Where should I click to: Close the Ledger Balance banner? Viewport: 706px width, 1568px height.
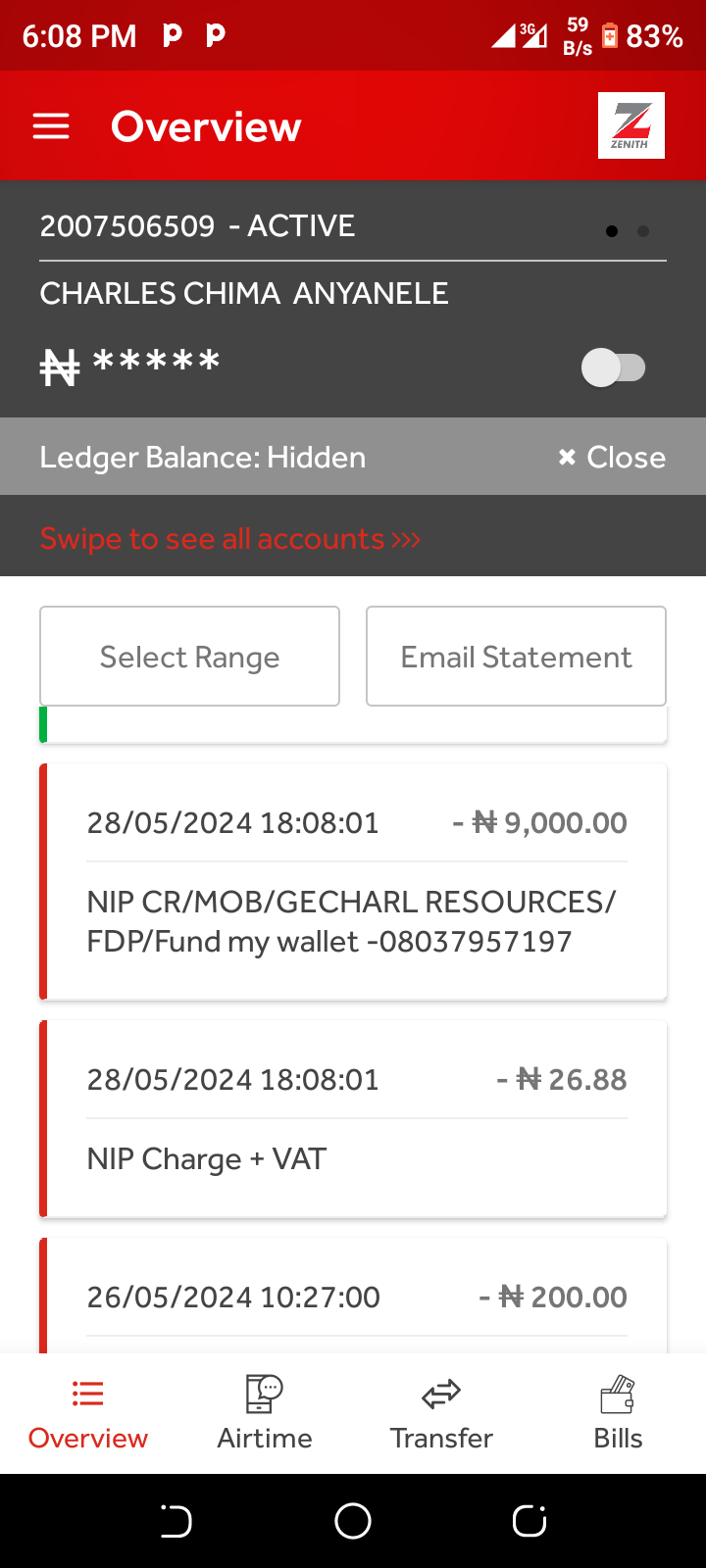[612, 458]
